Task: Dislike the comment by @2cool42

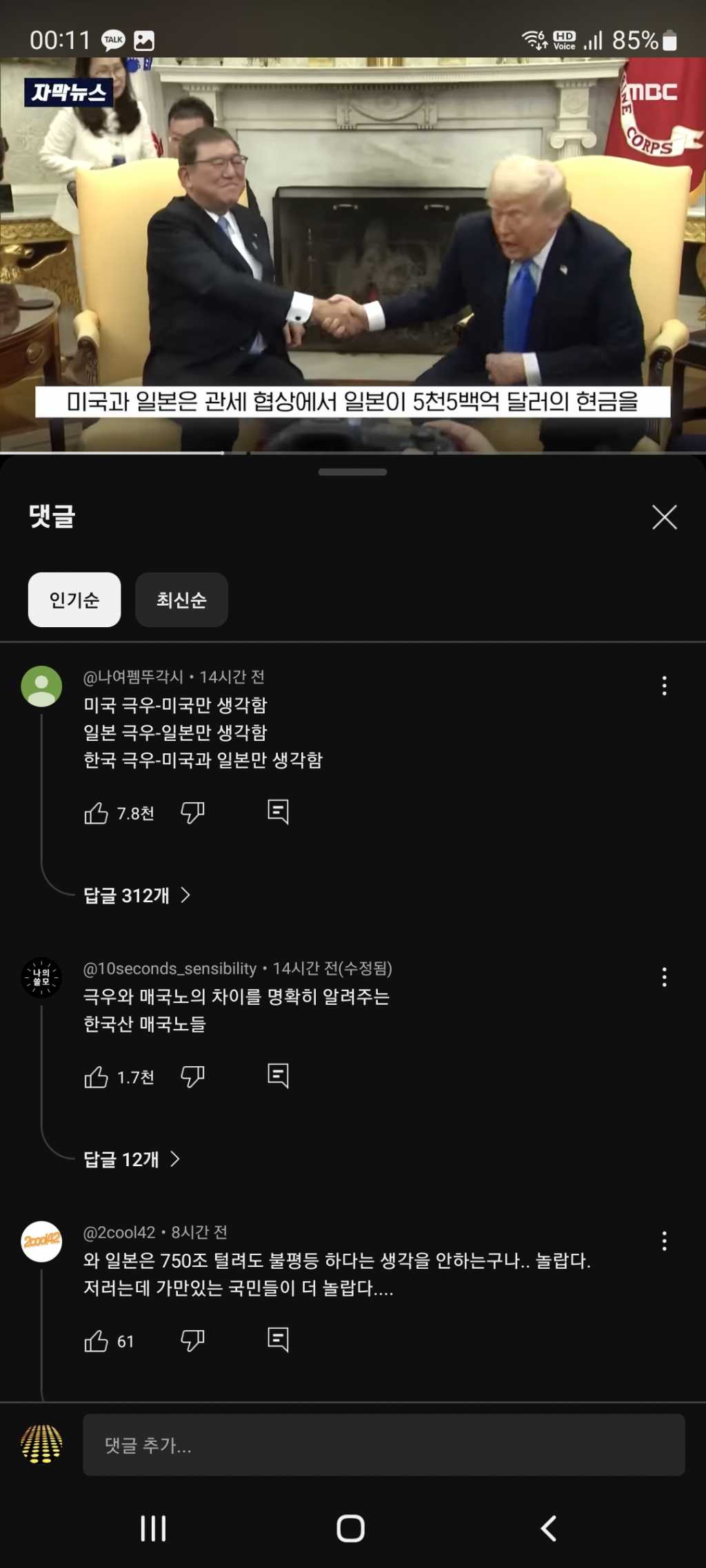Action: point(192,1341)
